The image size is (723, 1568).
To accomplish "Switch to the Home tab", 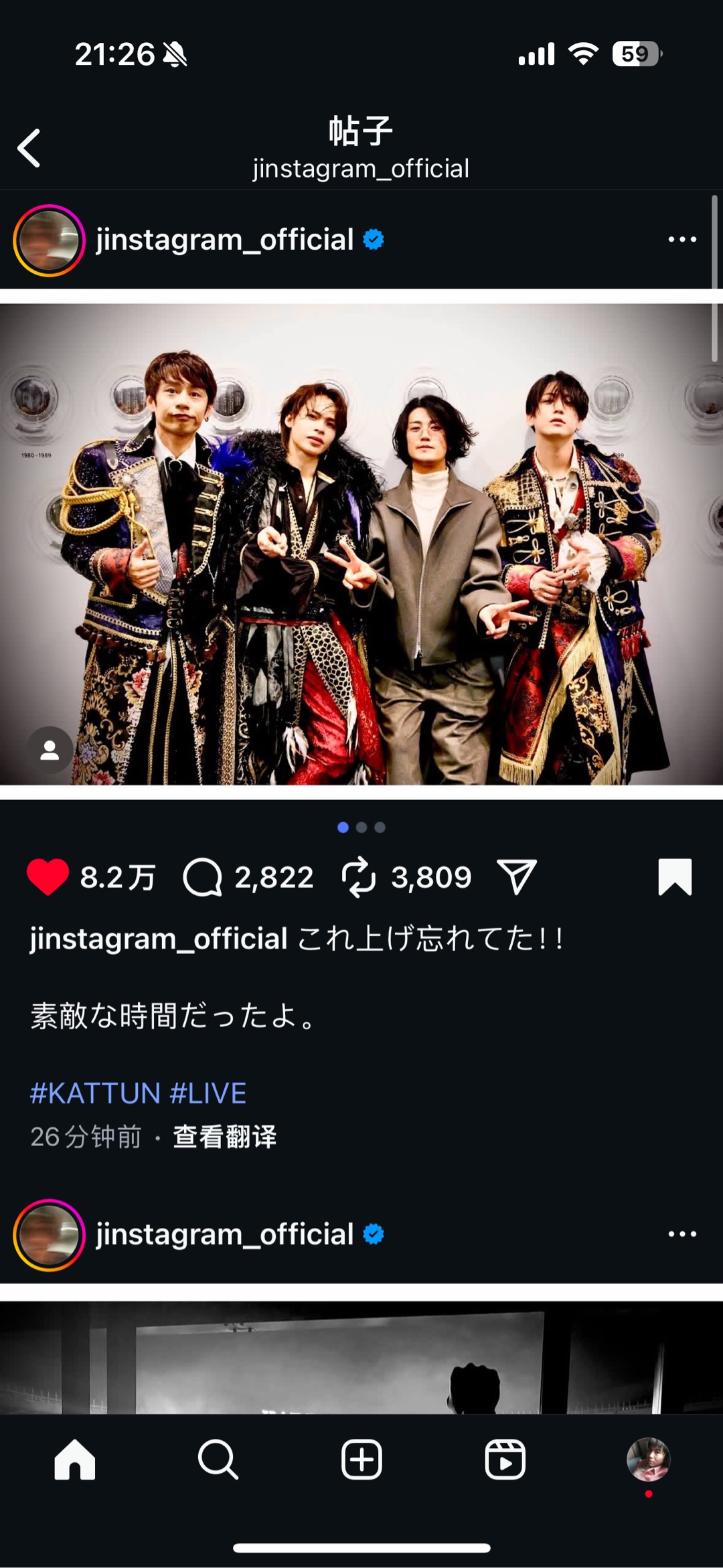I will coord(74,1459).
